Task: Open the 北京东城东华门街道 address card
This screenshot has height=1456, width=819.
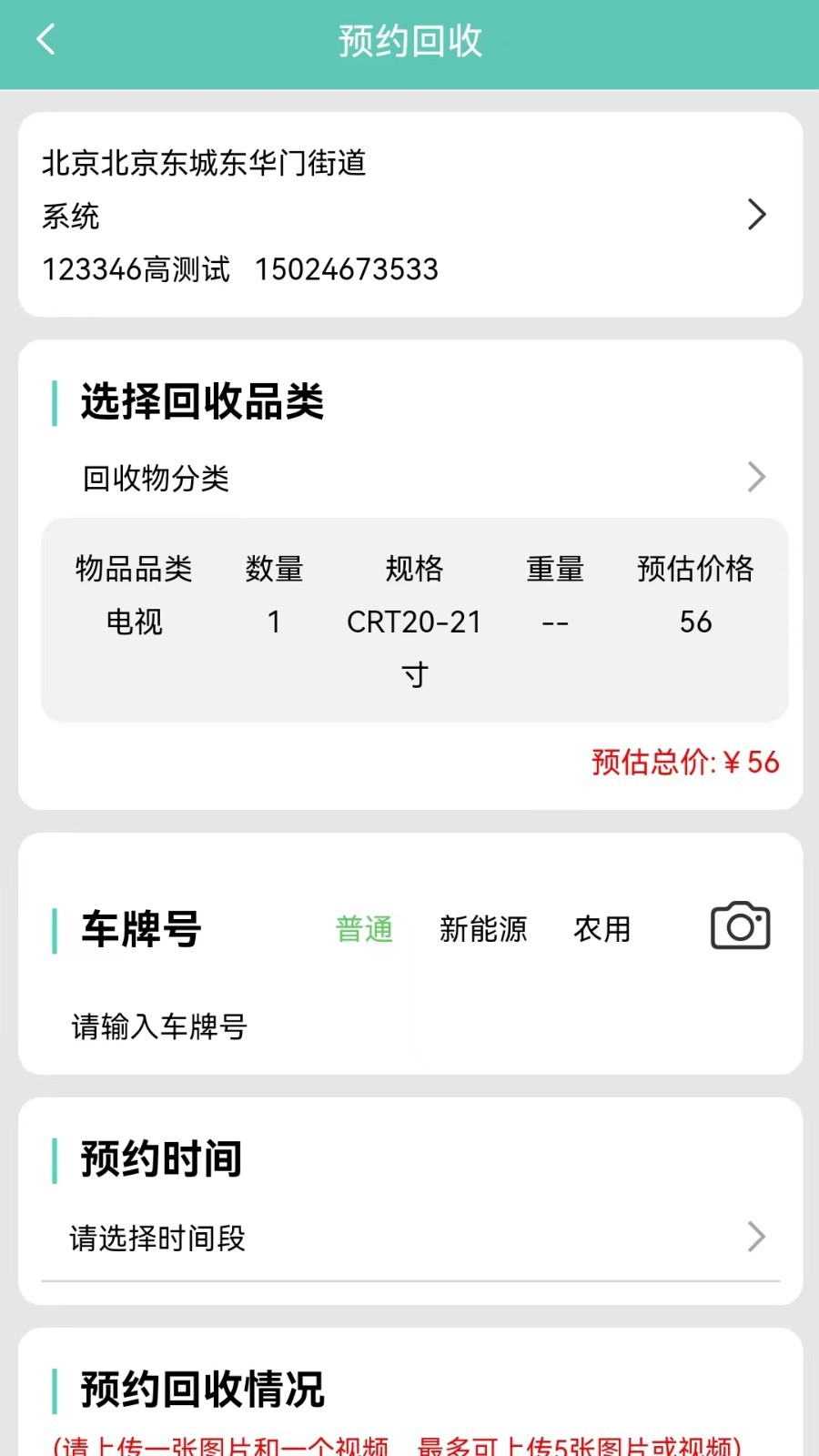Action: 409,215
